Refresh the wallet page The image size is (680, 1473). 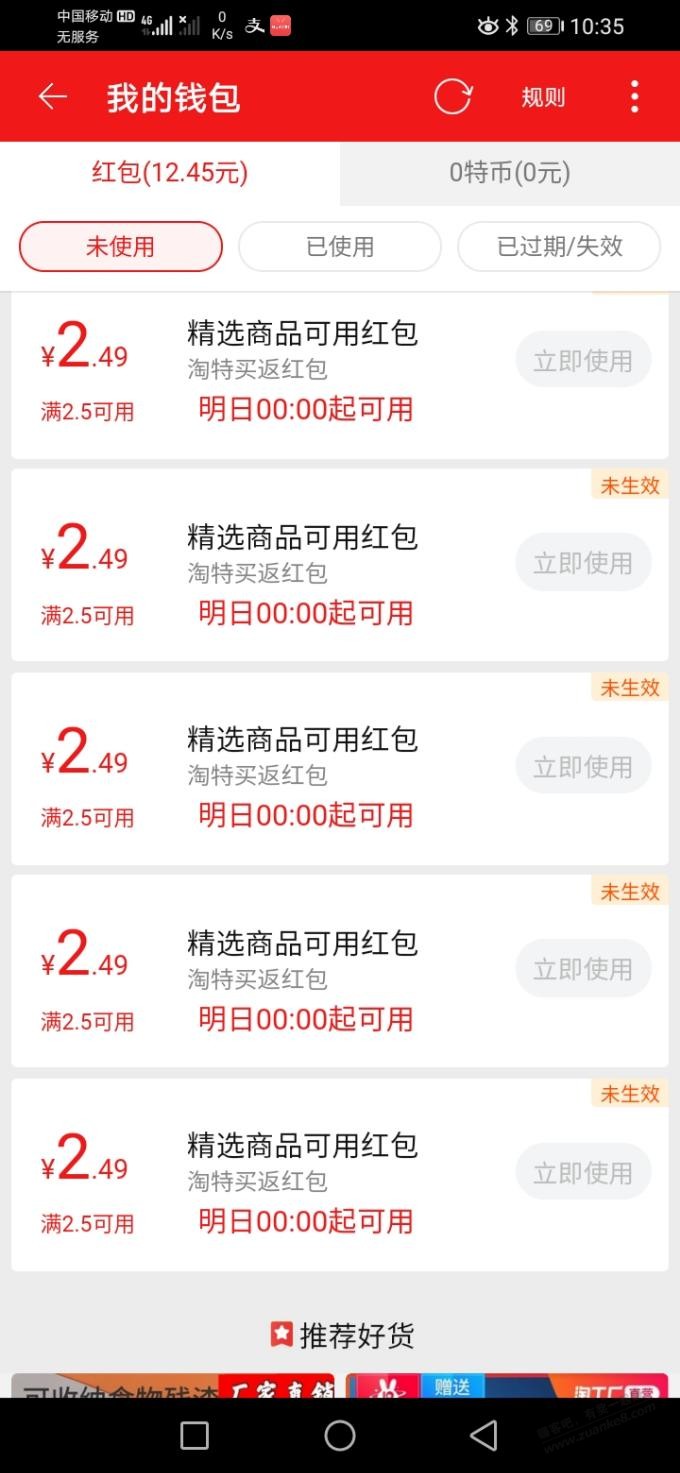pos(452,97)
